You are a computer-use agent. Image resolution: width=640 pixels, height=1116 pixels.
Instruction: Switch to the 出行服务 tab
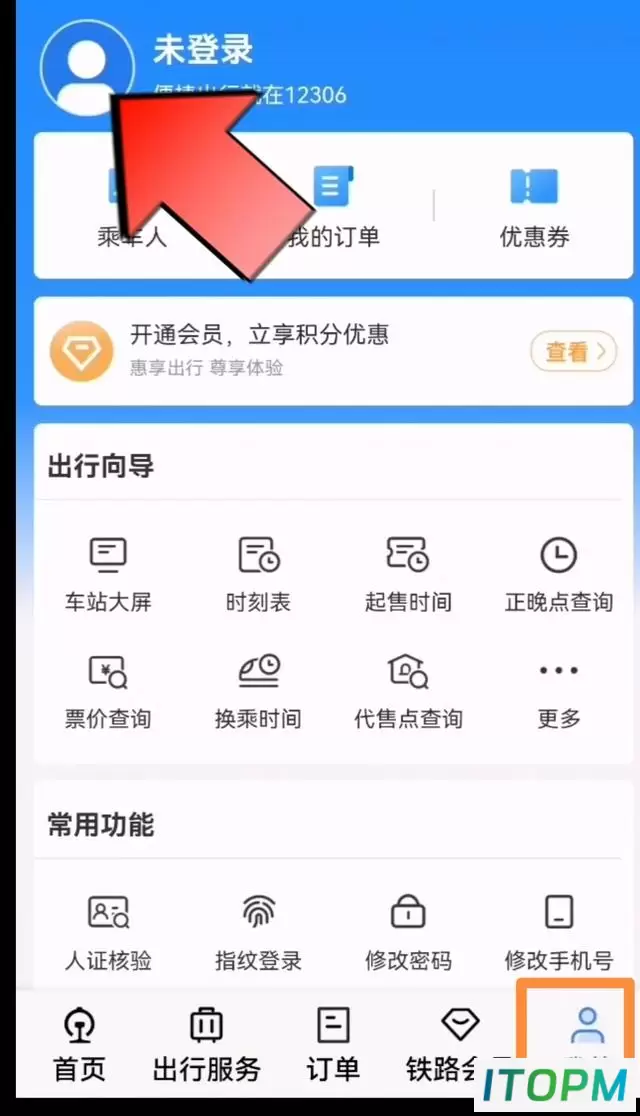pos(206,1044)
